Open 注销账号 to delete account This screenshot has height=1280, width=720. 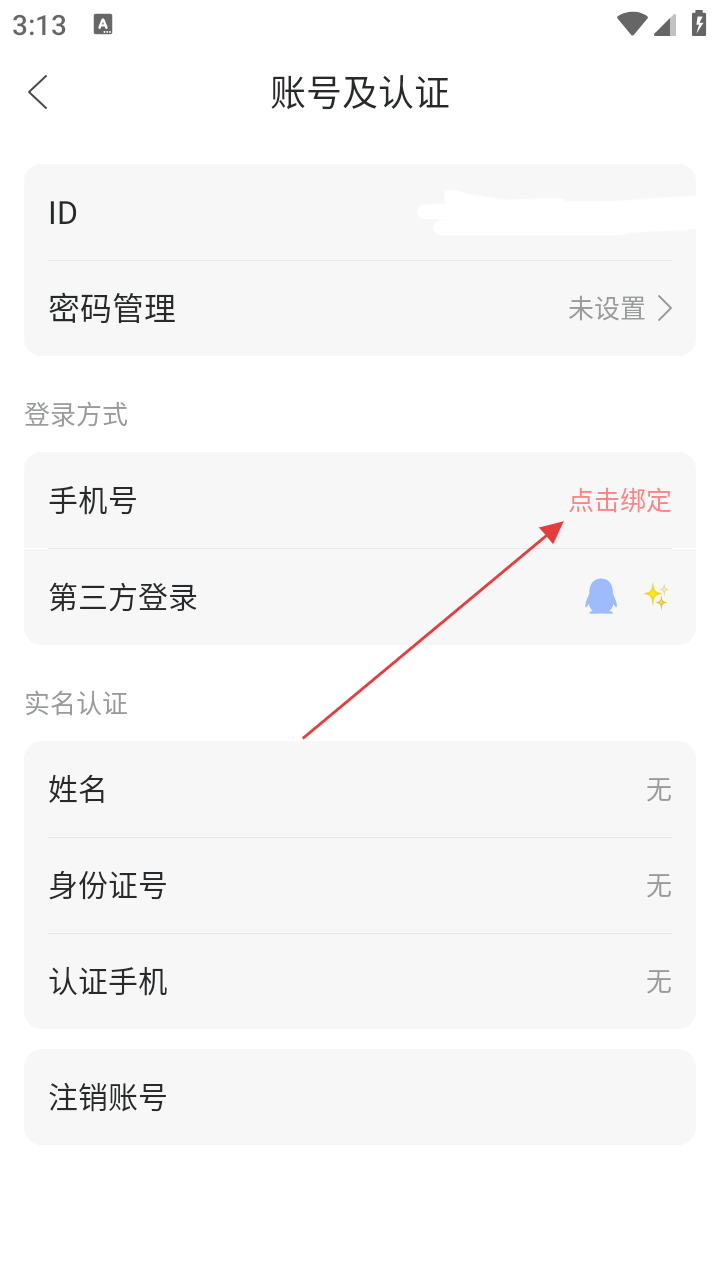(x=360, y=1097)
